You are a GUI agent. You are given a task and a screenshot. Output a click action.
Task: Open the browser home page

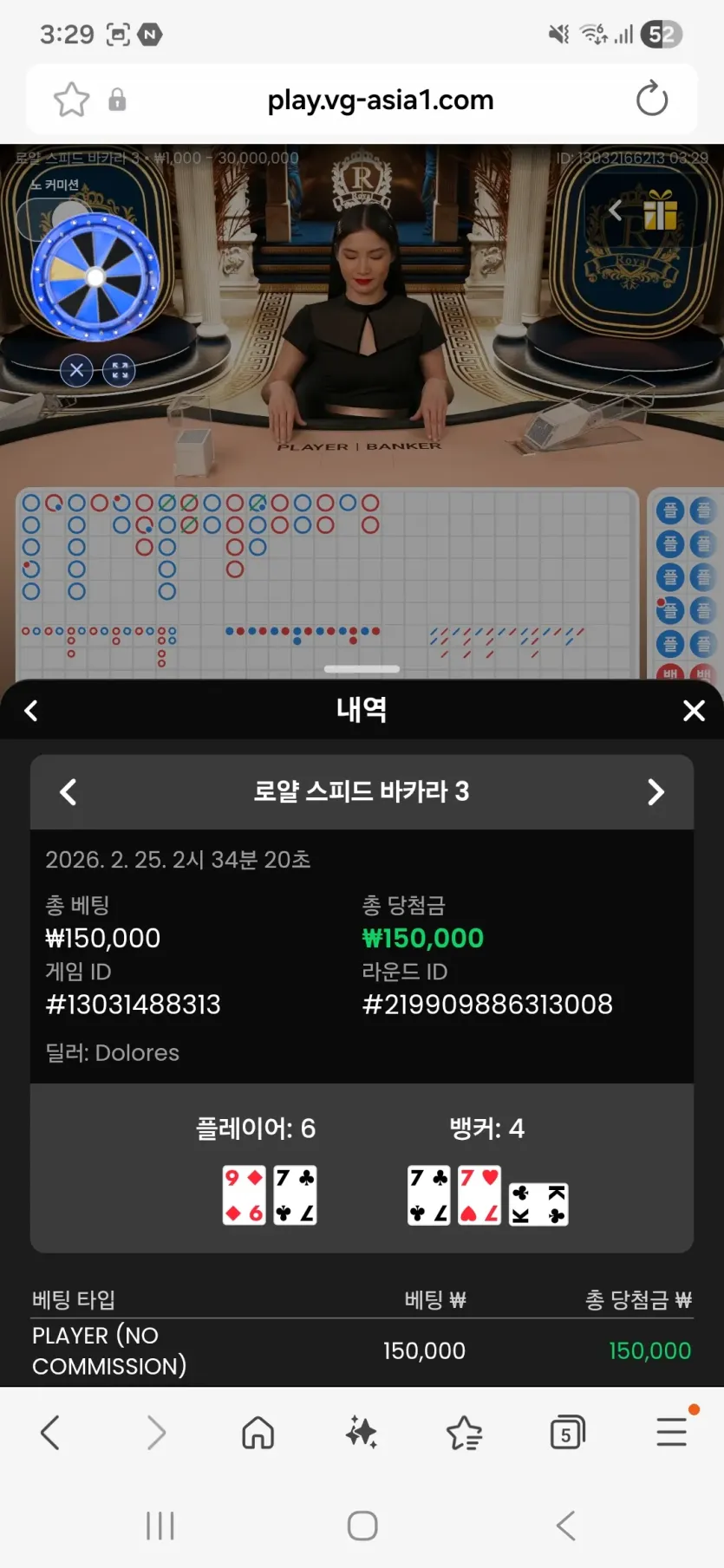click(x=258, y=1433)
